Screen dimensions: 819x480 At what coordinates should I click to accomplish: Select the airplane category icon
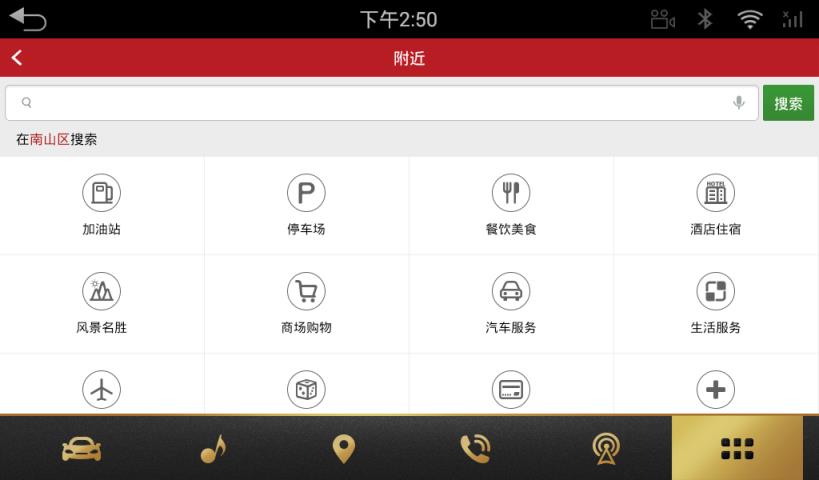pos(101,390)
